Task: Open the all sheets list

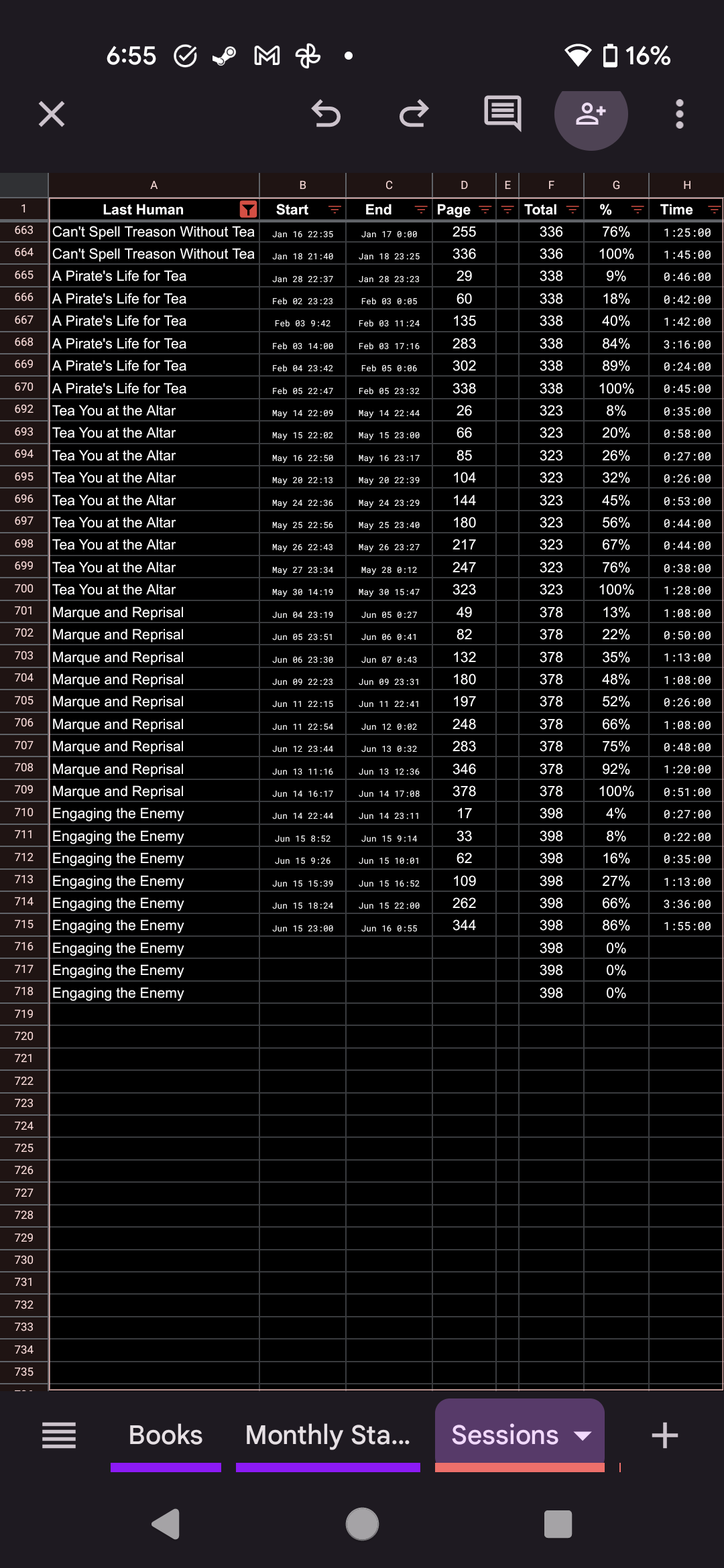Action: coord(59,1435)
